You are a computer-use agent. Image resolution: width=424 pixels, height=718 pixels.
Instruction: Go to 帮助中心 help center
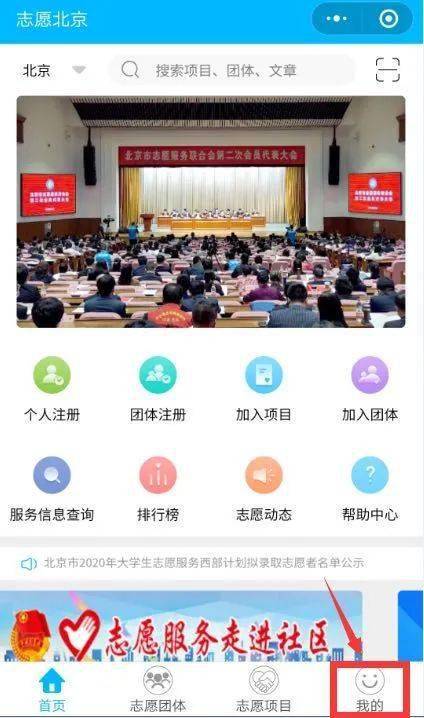coord(370,489)
